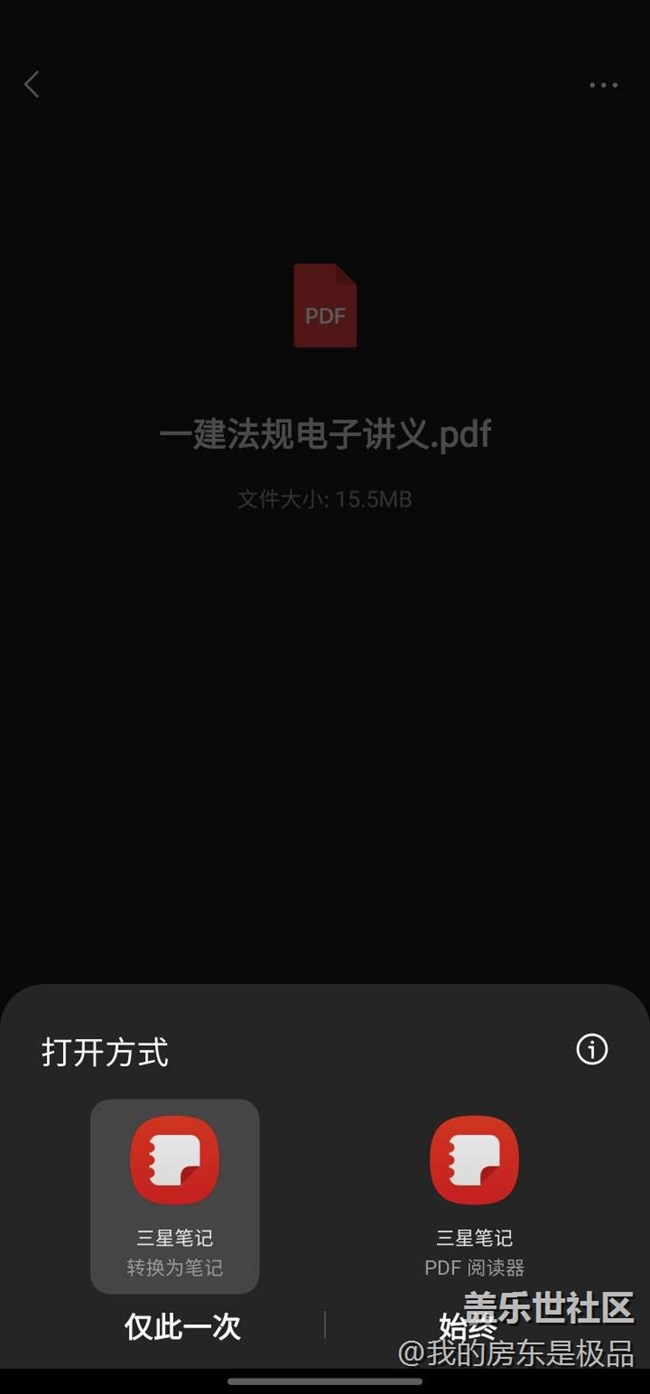Open the three-dot overflow menu
Image resolution: width=650 pixels, height=1394 pixels.
tap(603, 85)
